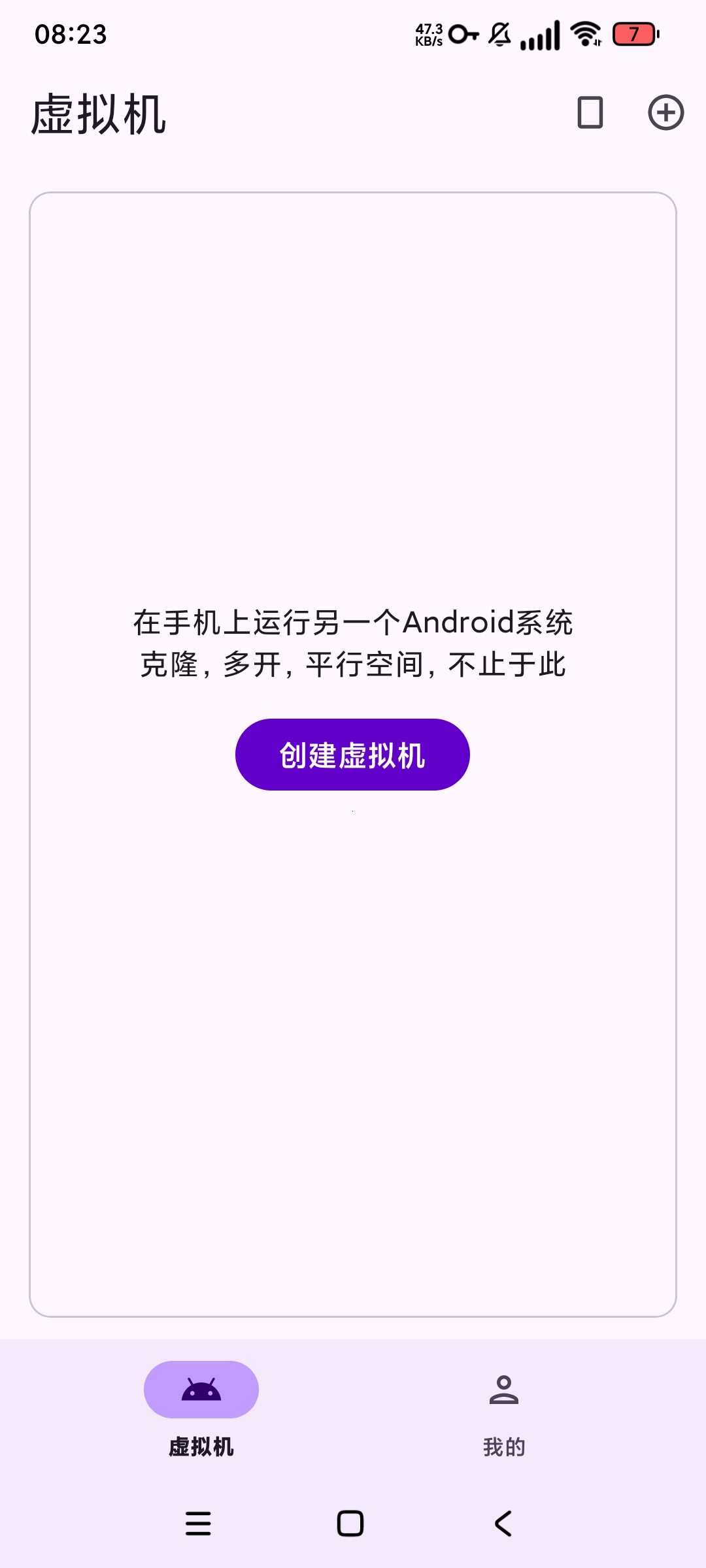706x1568 pixels.
Task: Go back using the system back button
Action: [503, 1524]
